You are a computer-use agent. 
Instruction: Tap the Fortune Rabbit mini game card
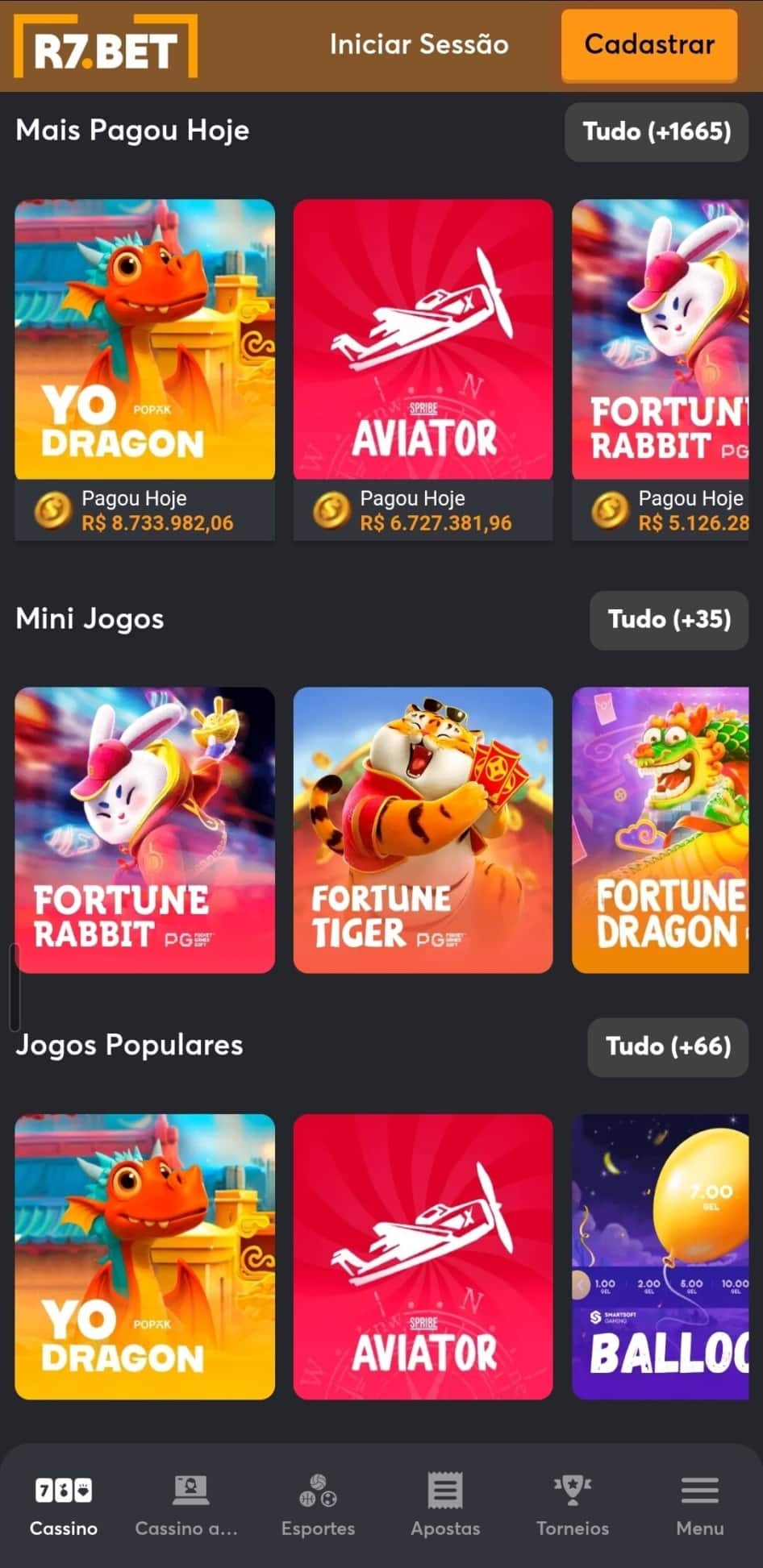click(145, 830)
